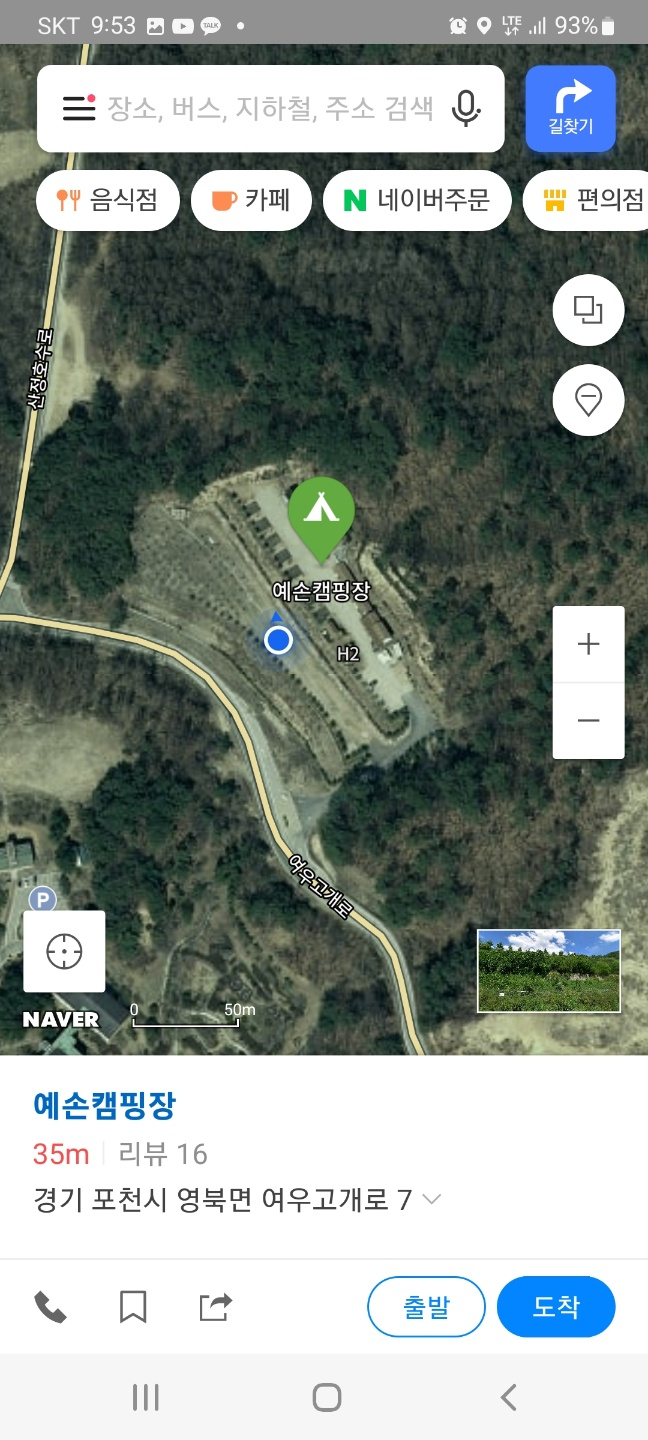648x1440 pixels.
Task: Call 예손캠핑장 with phone icon
Action: pos(50,1306)
